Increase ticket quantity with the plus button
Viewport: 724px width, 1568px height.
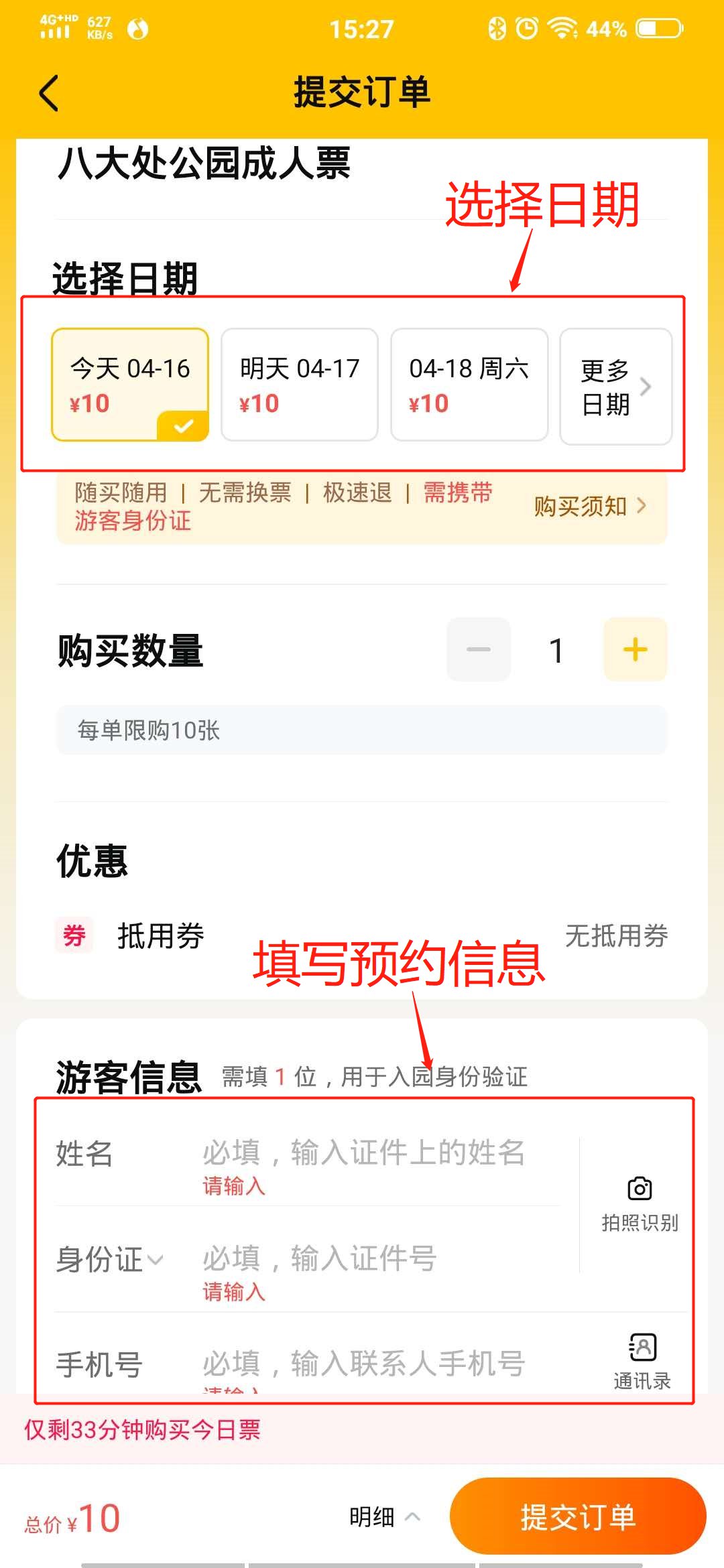click(x=635, y=649)
